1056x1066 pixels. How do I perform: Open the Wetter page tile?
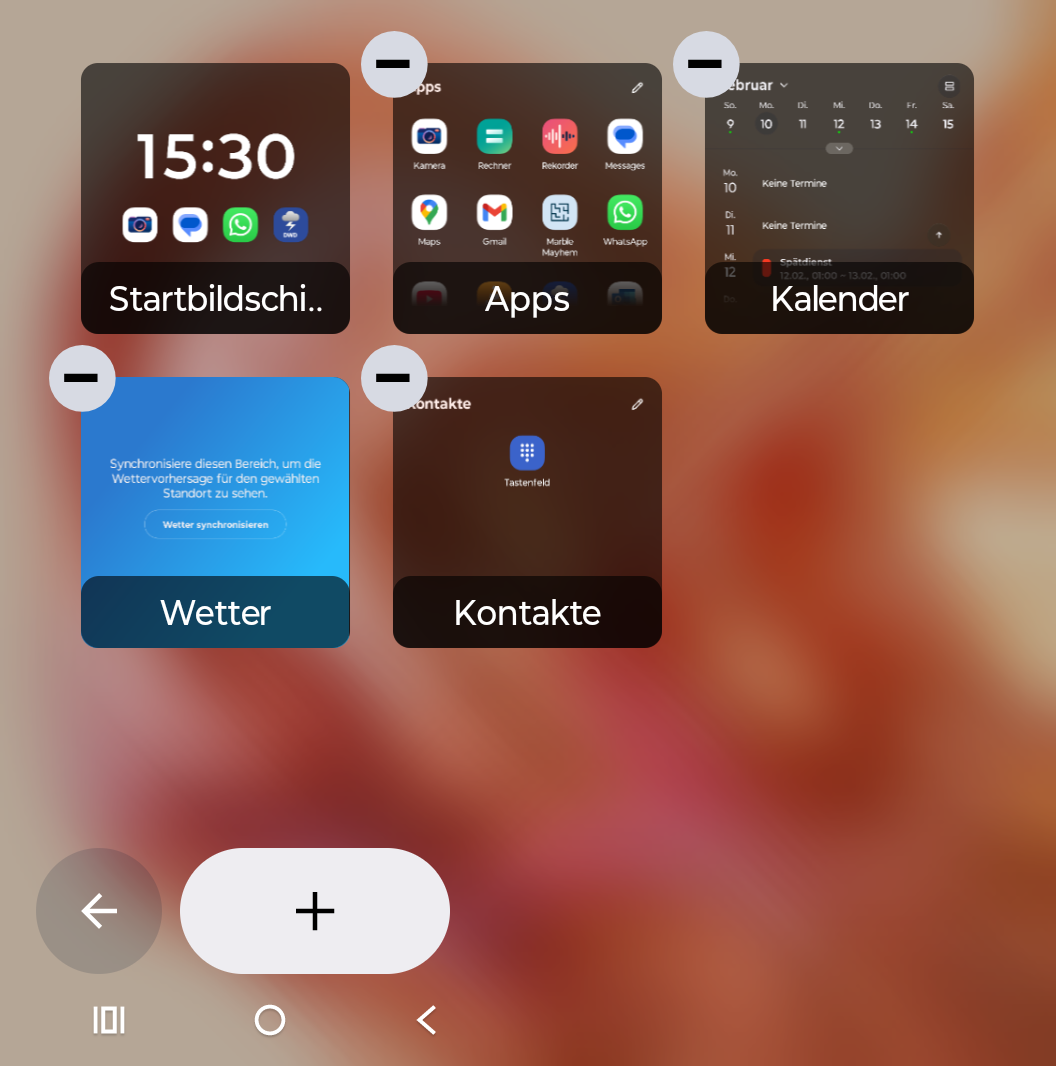point(215,512)
